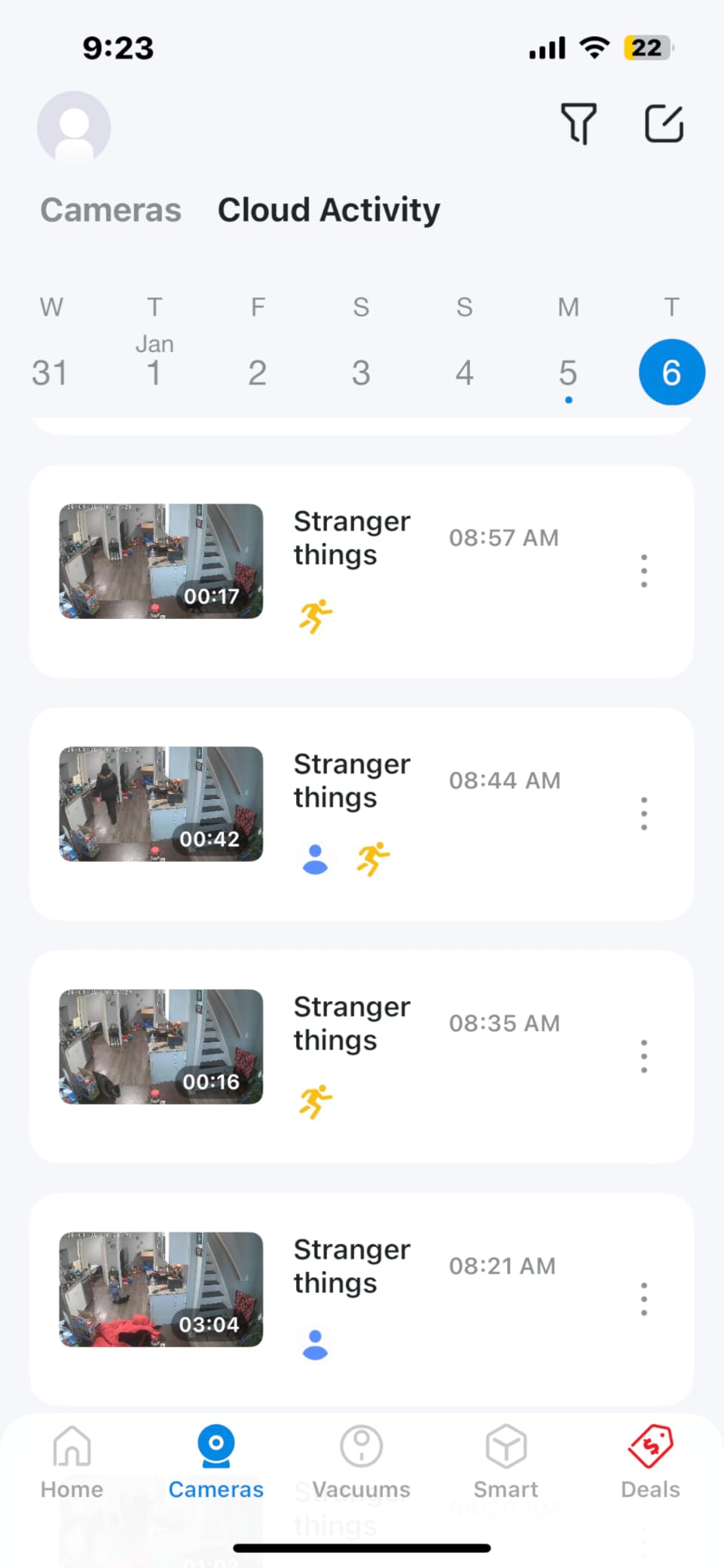Open the filter for cloud activity
Screen dimensions: 724x1568
[x=578, y=124]
